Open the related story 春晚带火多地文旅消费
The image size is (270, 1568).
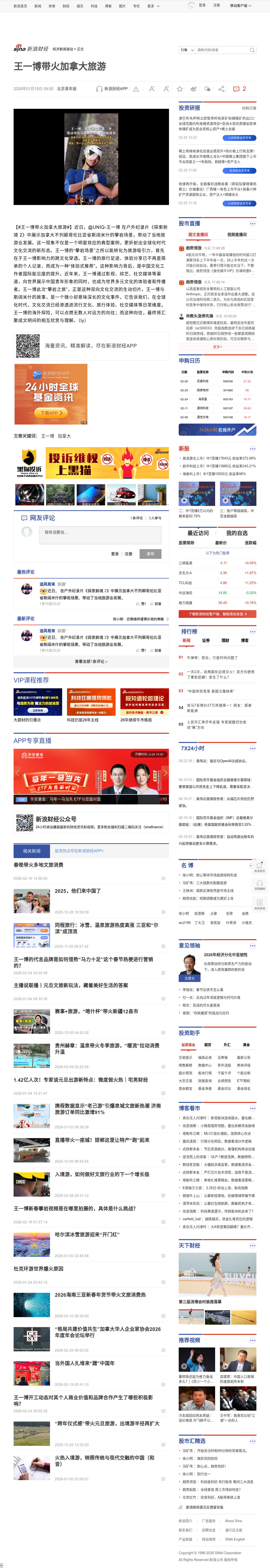tap(38, 865)
